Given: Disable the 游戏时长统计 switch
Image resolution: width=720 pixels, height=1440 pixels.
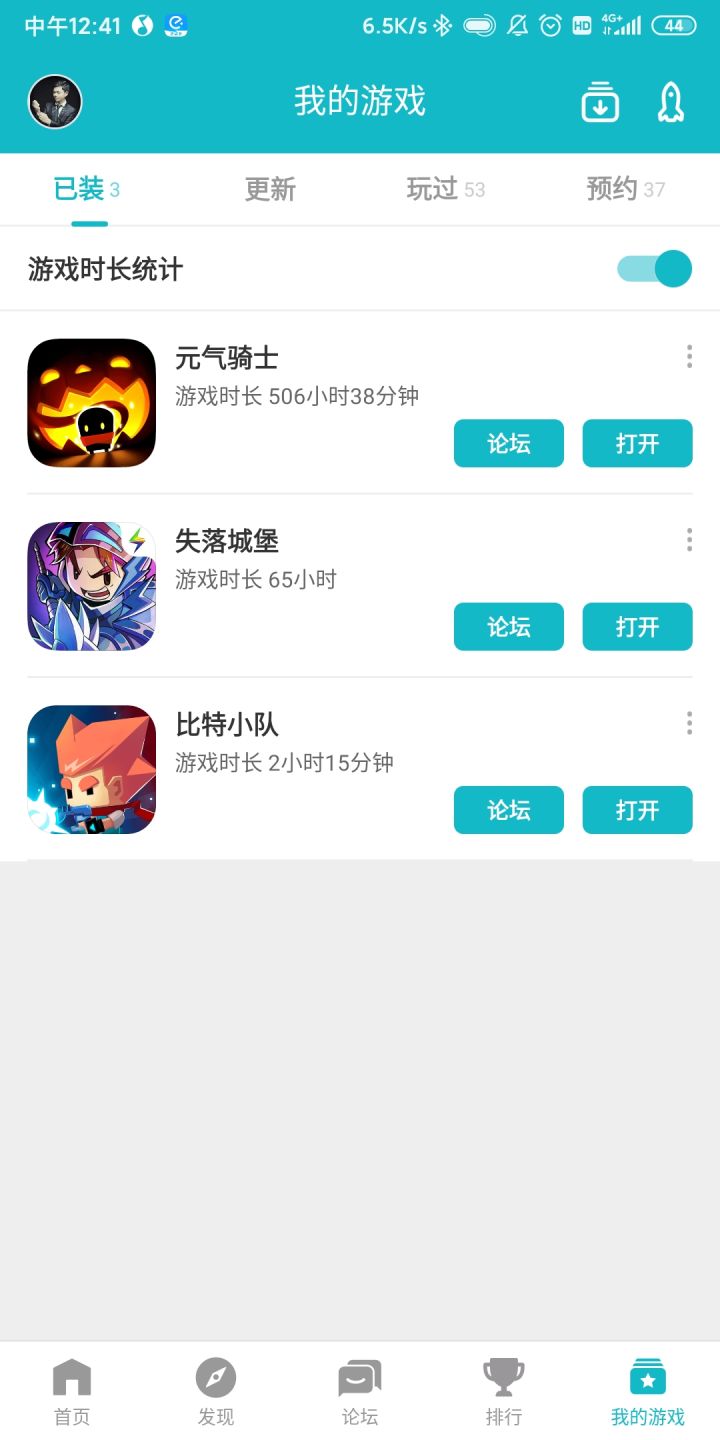Looking at the screenshot, I should 655,269.
